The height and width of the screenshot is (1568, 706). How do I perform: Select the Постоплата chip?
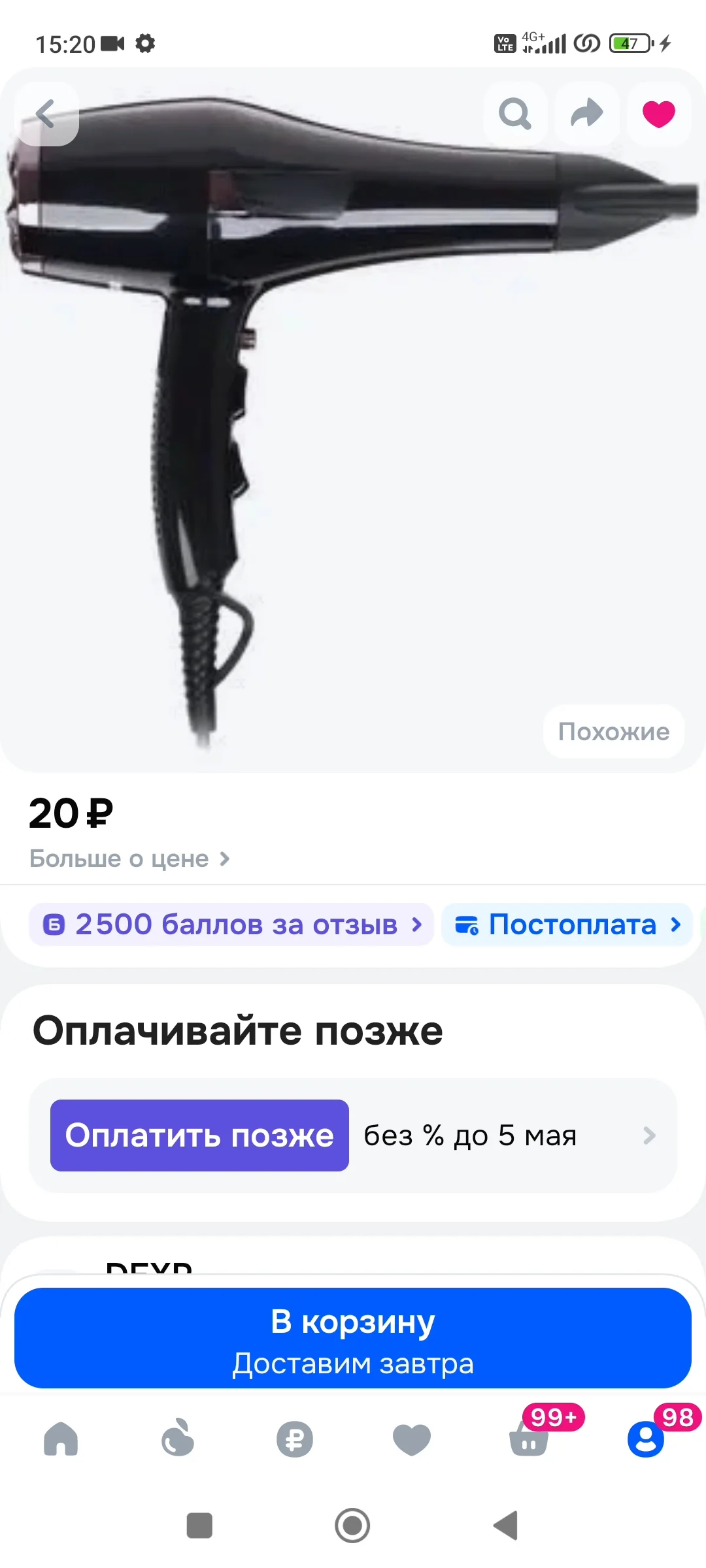[567, 924]
